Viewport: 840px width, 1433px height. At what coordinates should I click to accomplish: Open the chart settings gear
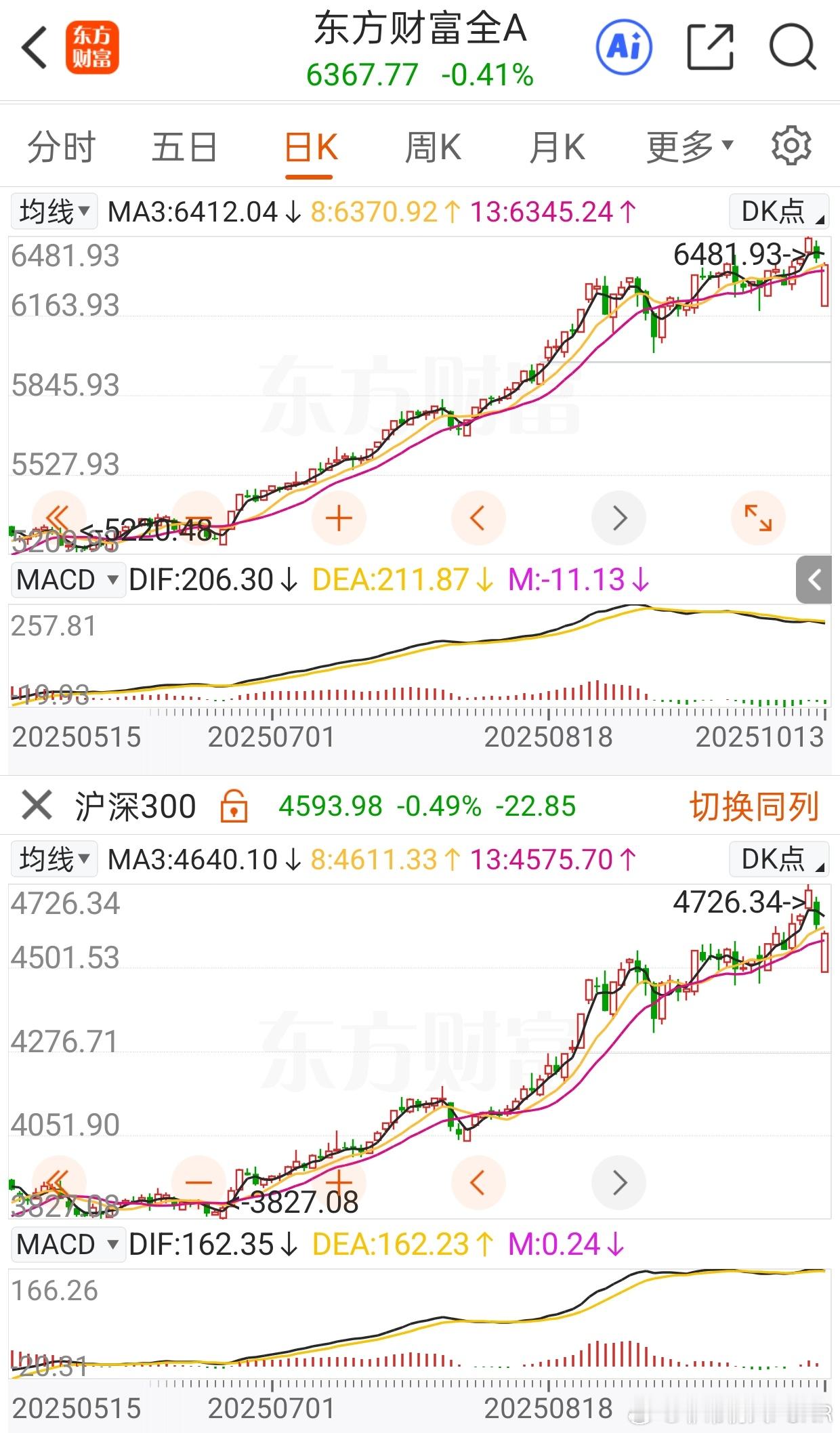pos(791,146)
